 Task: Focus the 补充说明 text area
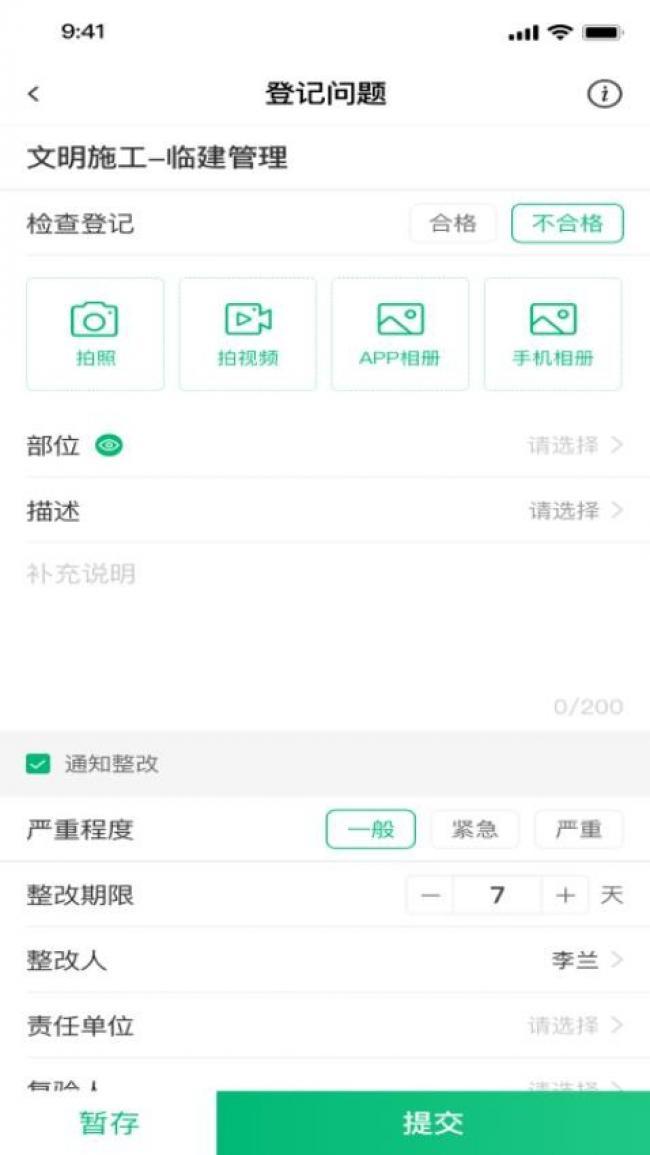pos(325,630)
